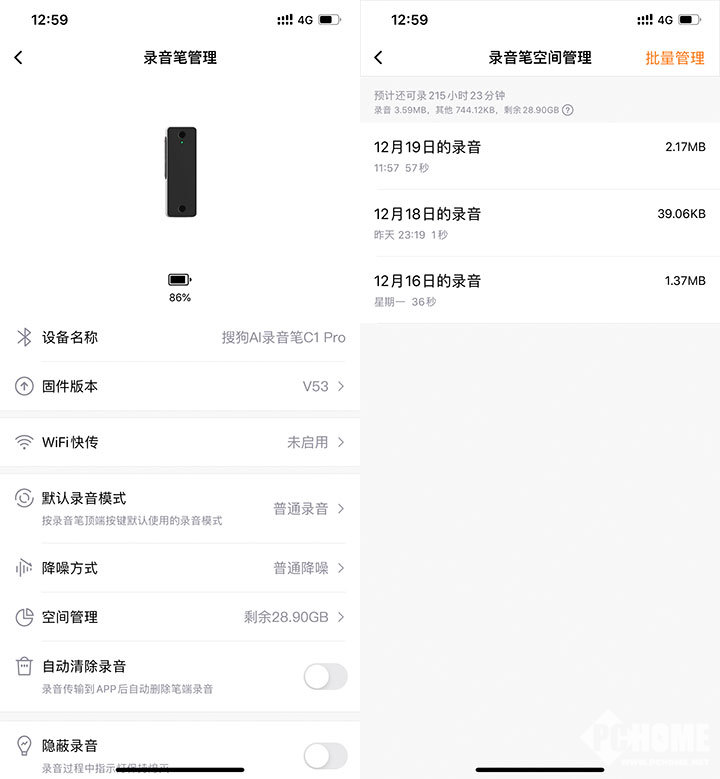Enable 隐蔽录音 switch

click(x=325, y=756)
